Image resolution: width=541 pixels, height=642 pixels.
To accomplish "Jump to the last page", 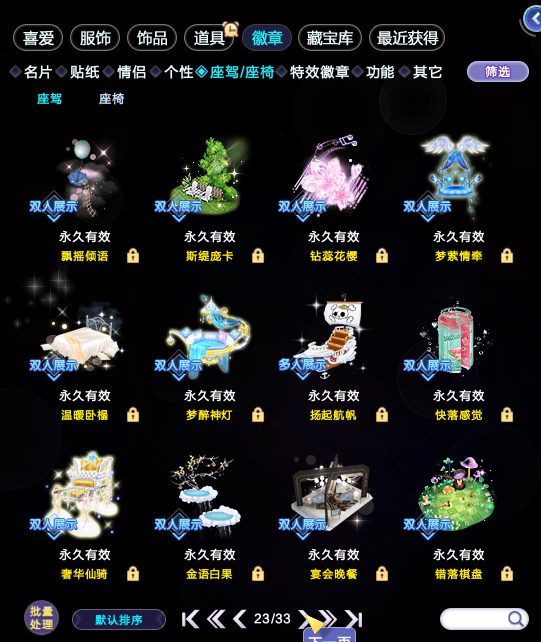I will [354, 619].
